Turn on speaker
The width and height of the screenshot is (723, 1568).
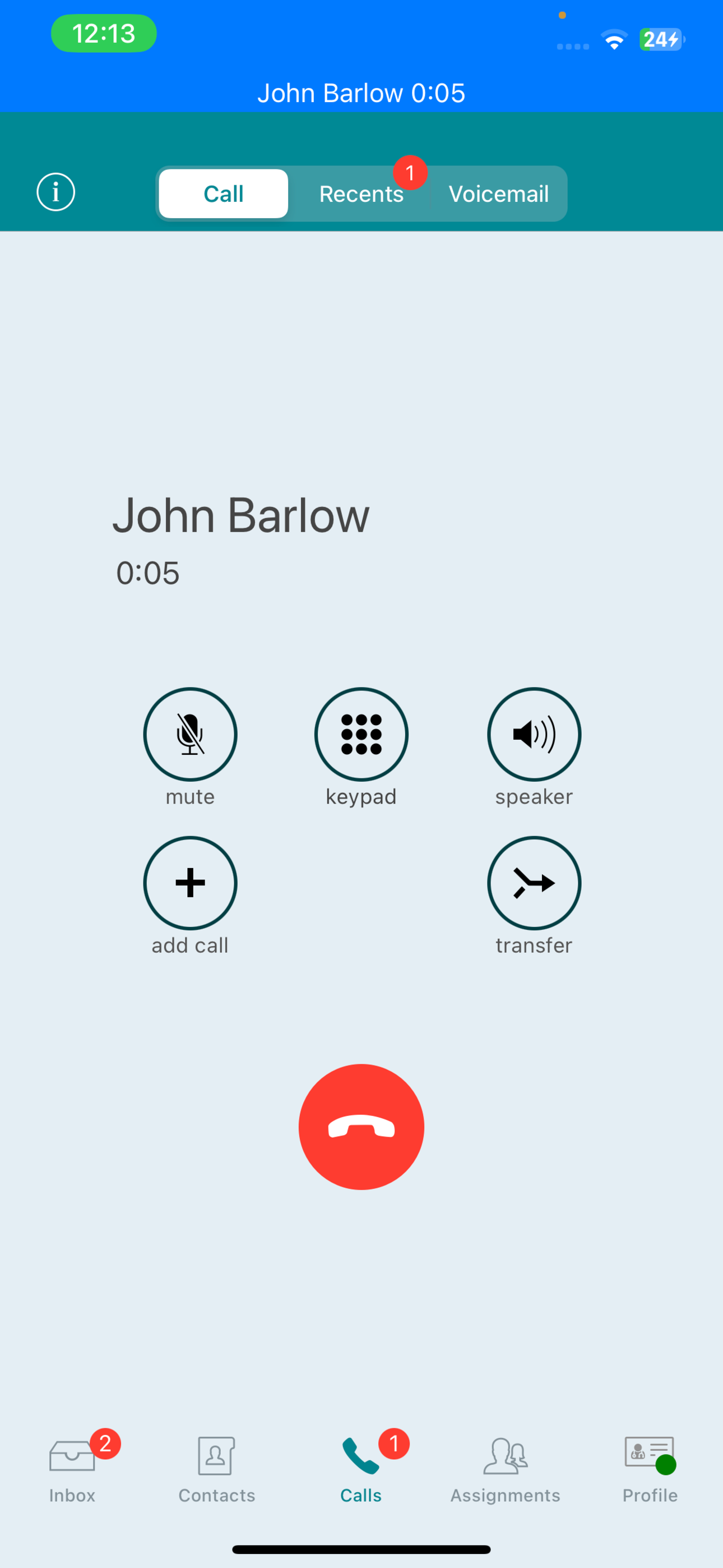[534, 734]
